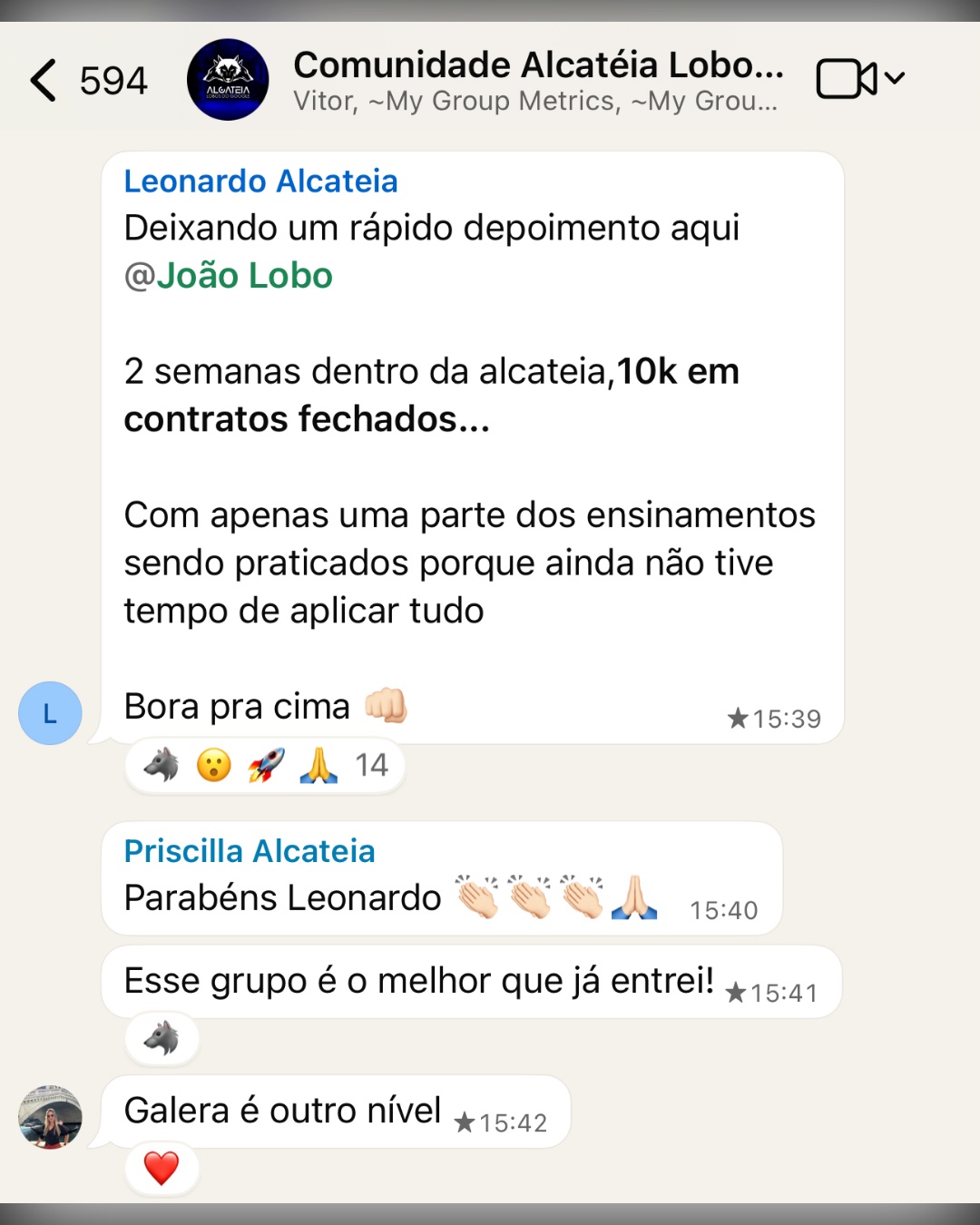Open Priscilla's profile photo avatar
980x1225 pixels.
pyautogui.click(x=50, y=1117)
